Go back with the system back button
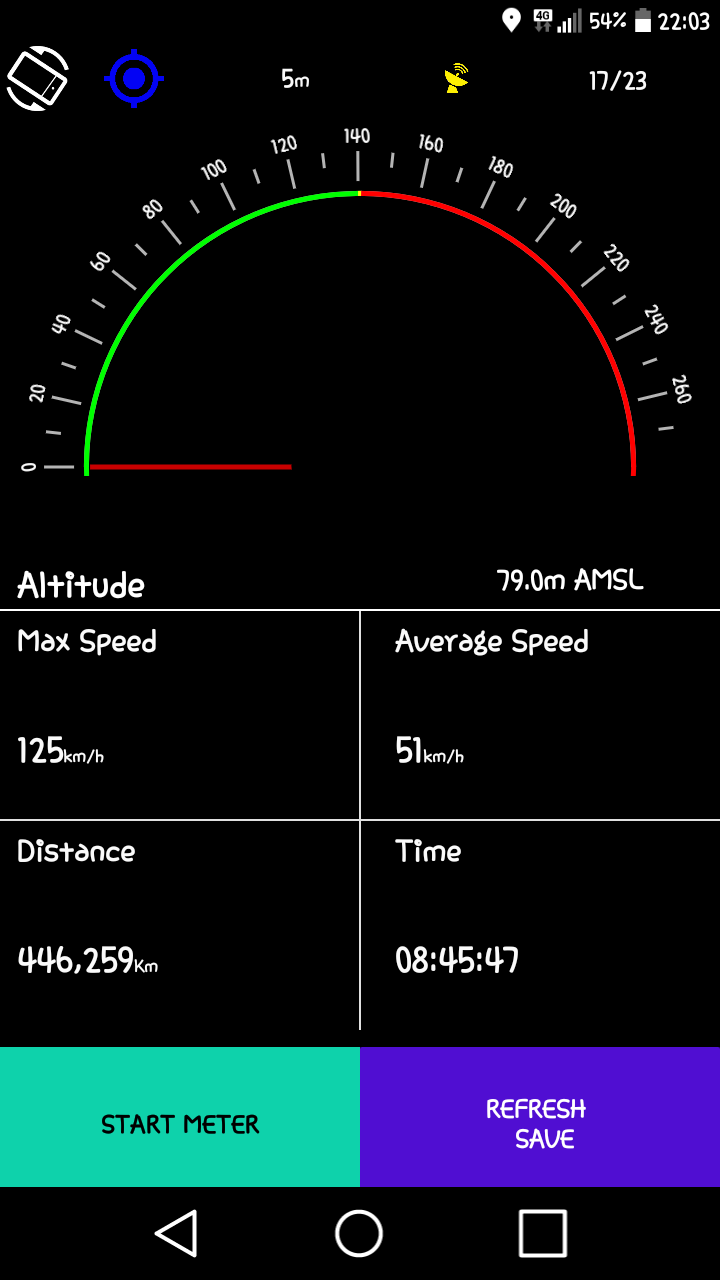 [x=177, y=1233]
